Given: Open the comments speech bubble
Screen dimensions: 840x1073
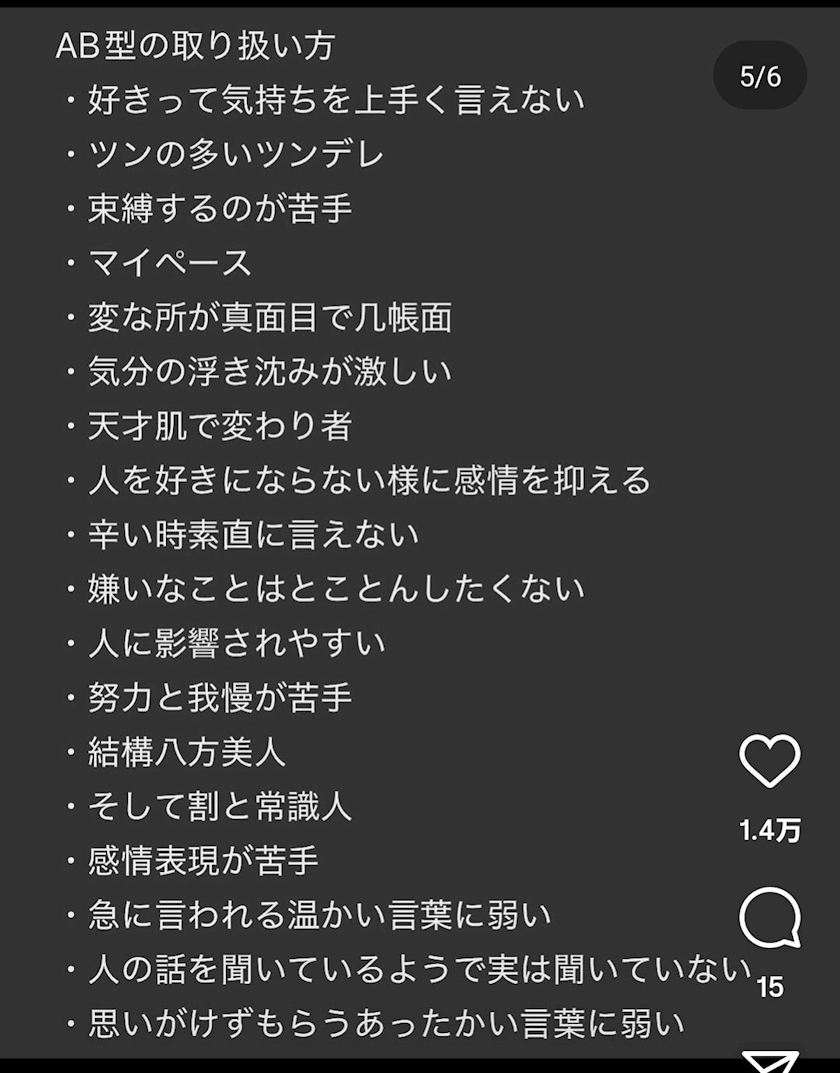Looking at the screenshot, I should point(769,918).
